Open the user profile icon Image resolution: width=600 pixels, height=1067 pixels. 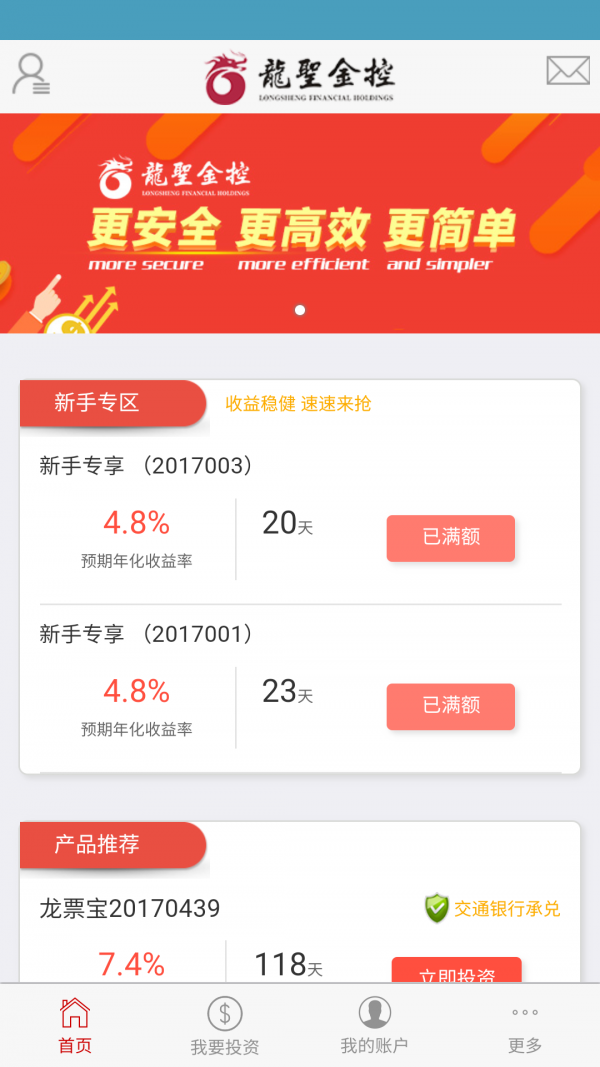pyautogui.click(x=31, y=73)
